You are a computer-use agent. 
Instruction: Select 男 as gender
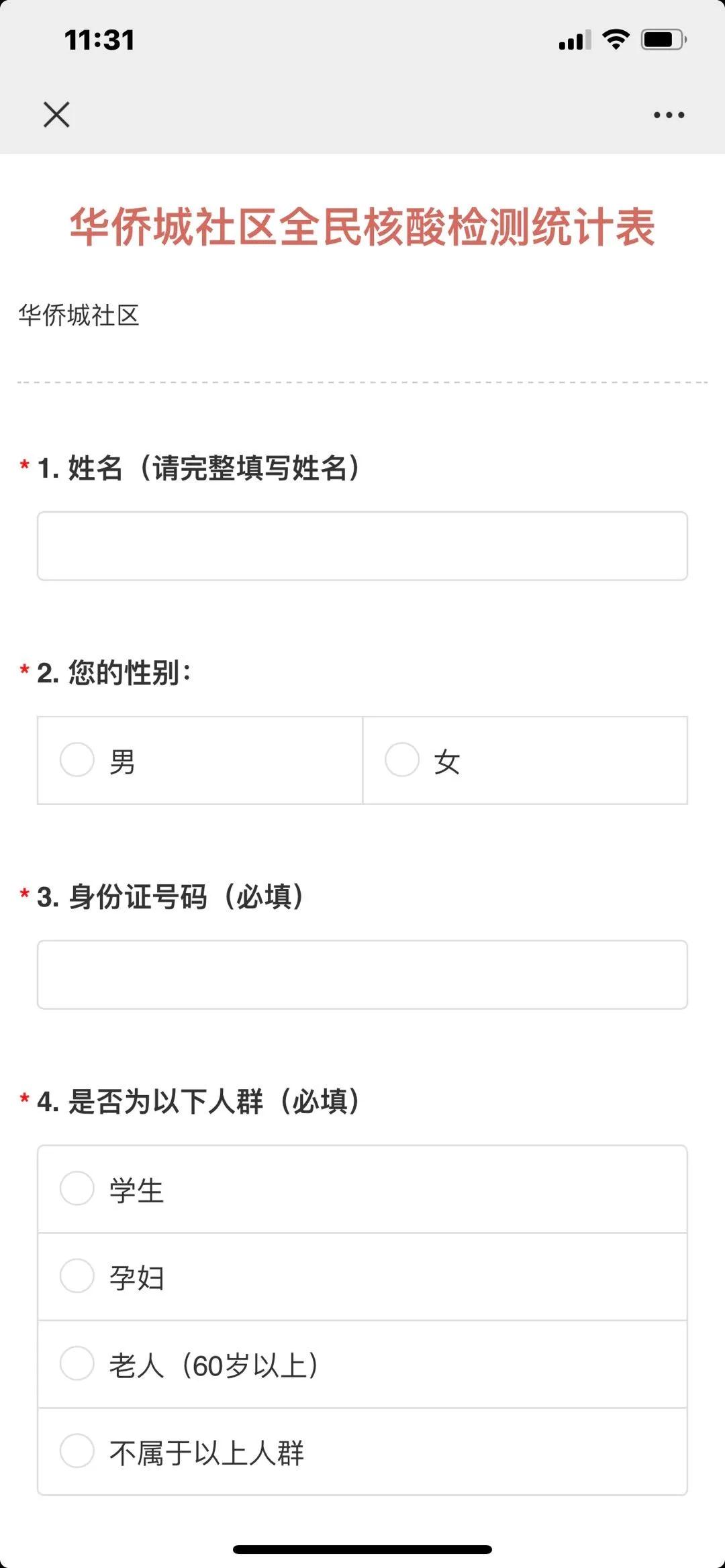tap(200, 760)
